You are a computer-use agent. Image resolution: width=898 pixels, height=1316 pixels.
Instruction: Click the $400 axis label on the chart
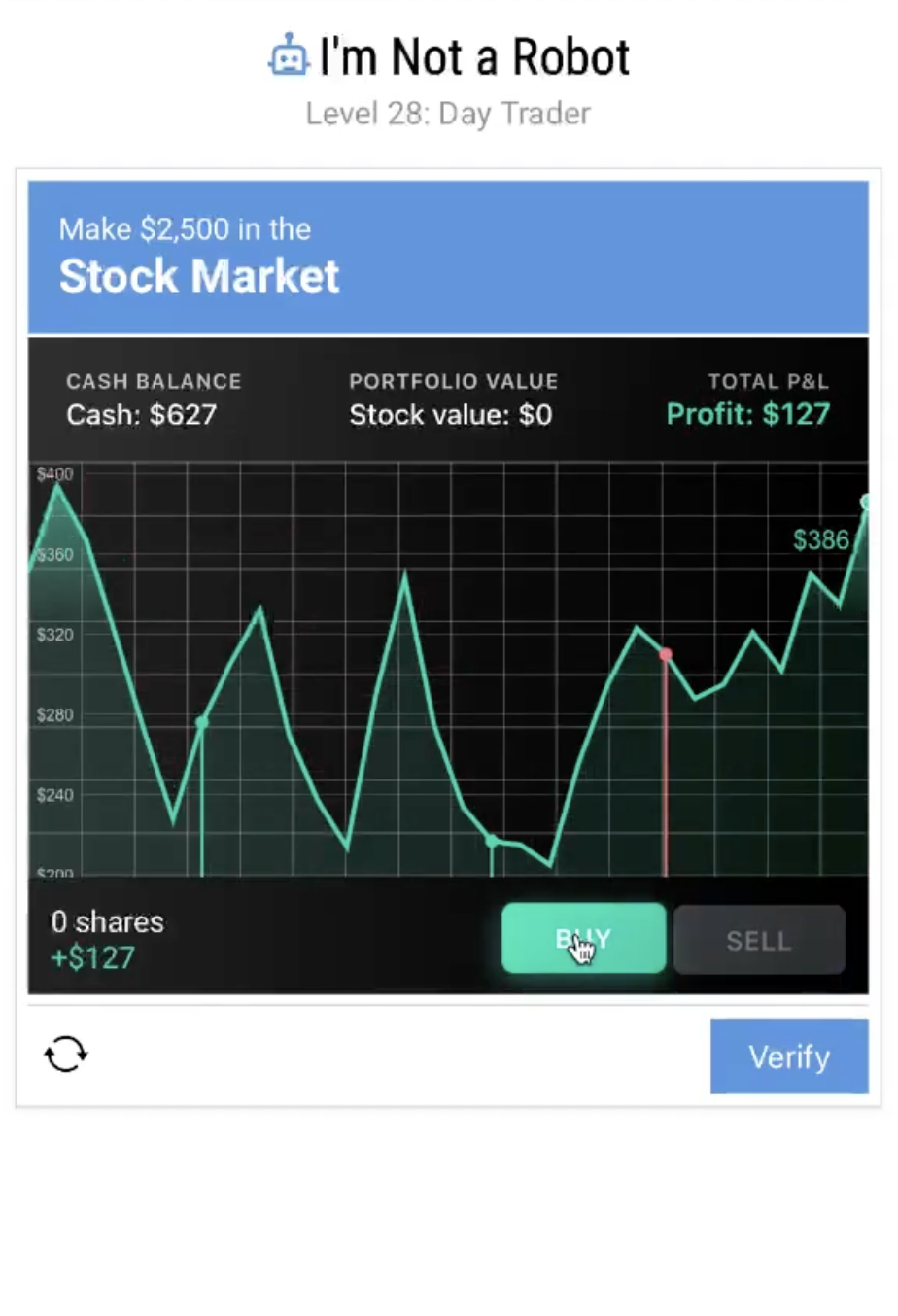point(55,473)
